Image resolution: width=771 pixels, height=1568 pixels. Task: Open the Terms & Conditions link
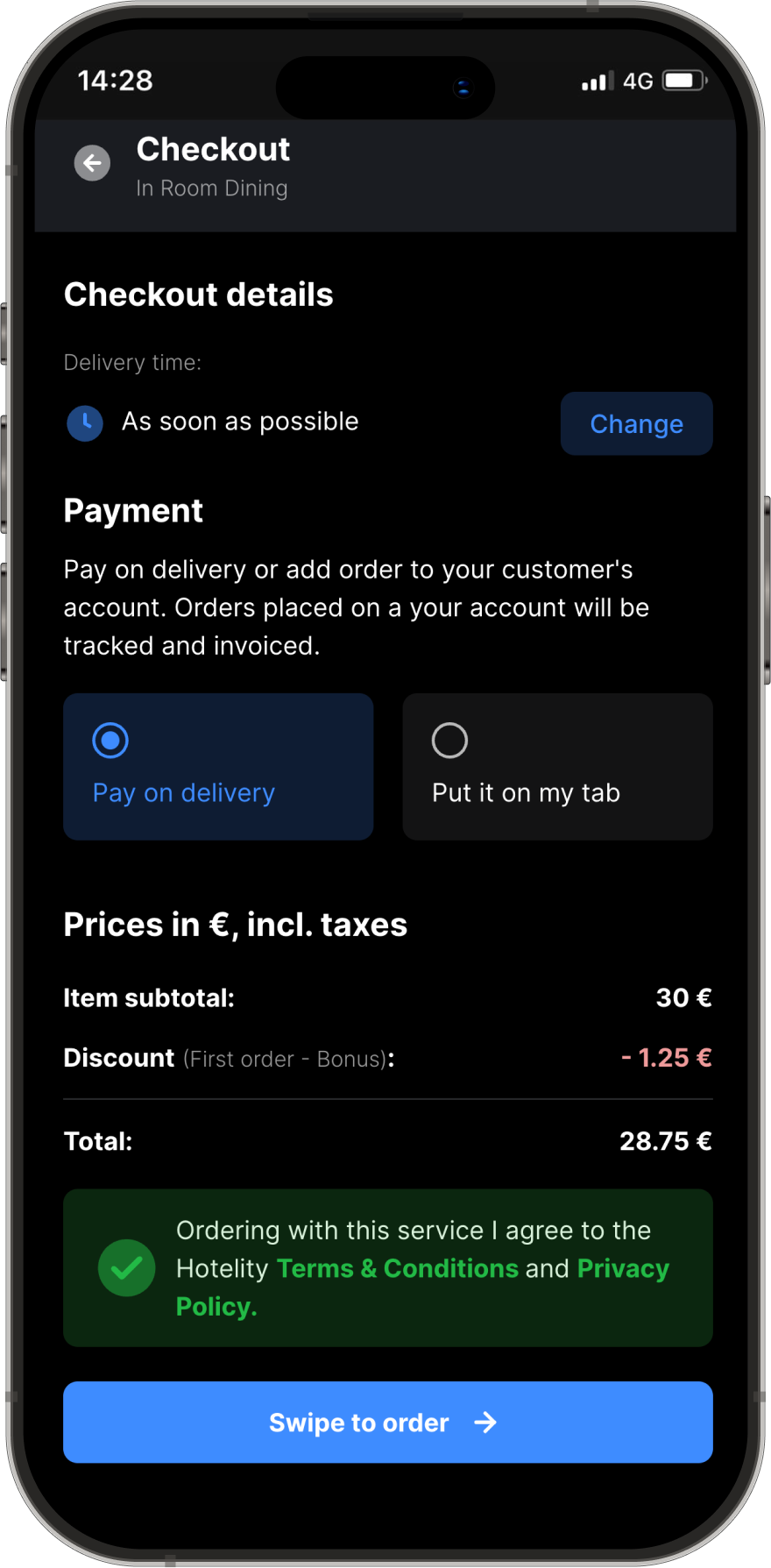coord(398,1268)
